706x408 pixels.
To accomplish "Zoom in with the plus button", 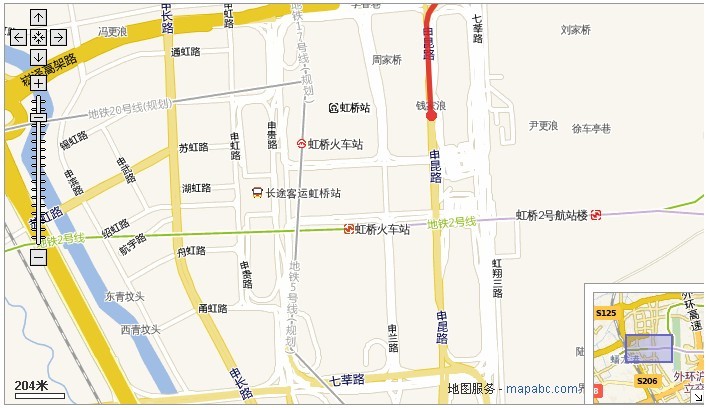I will (x=38, y=83).
